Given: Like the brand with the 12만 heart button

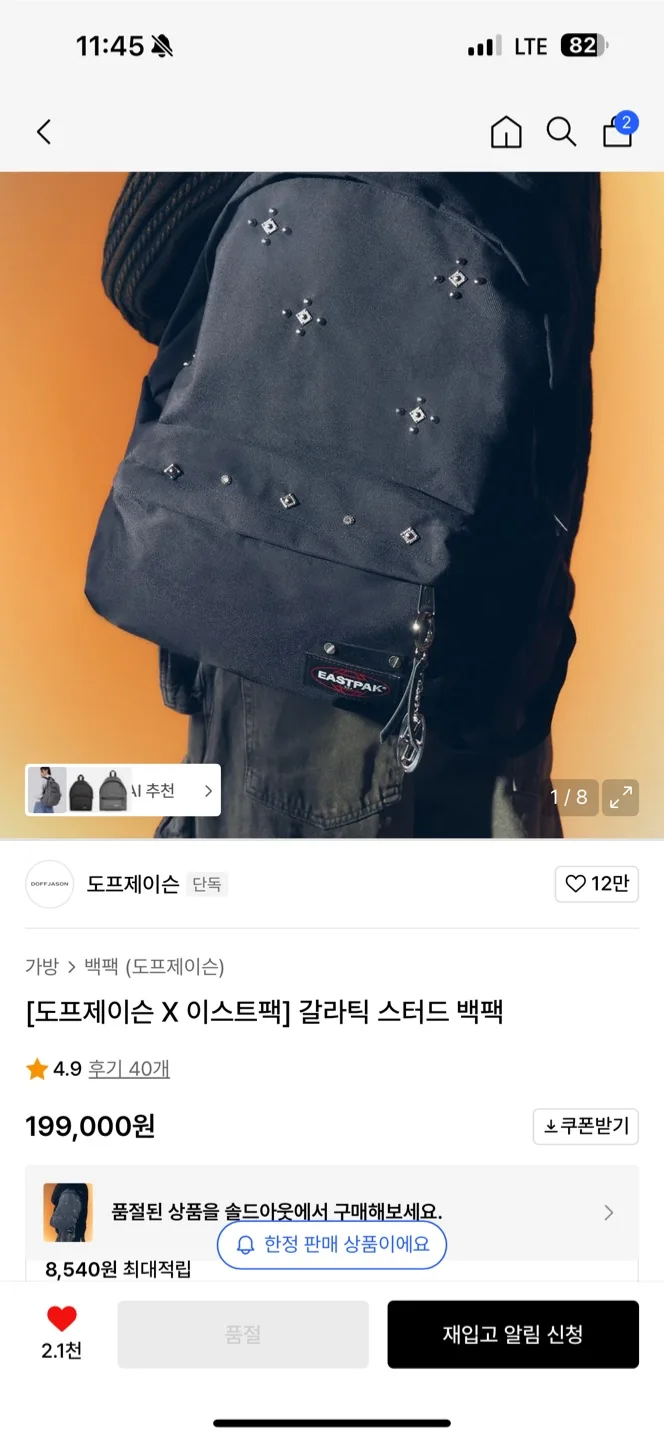Looking at the screenshot, I should coord(597,884).
